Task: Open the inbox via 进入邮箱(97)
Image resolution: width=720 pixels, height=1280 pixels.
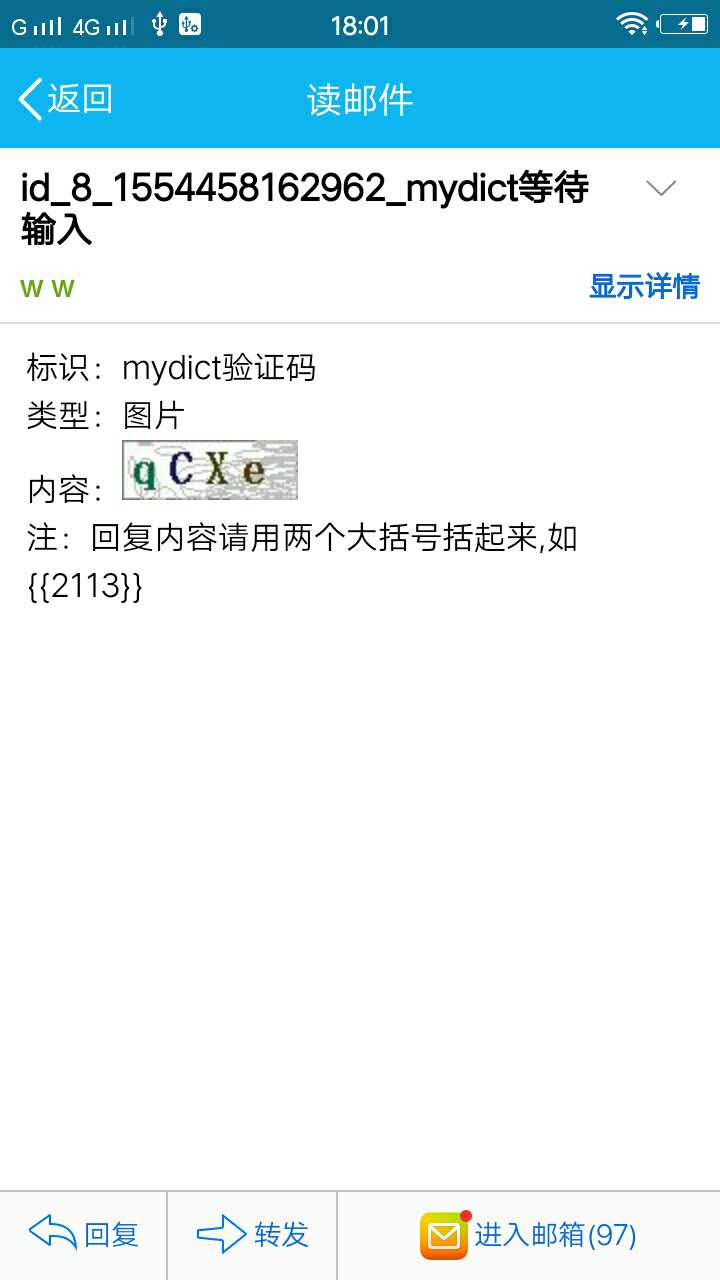Action: 553,1235
